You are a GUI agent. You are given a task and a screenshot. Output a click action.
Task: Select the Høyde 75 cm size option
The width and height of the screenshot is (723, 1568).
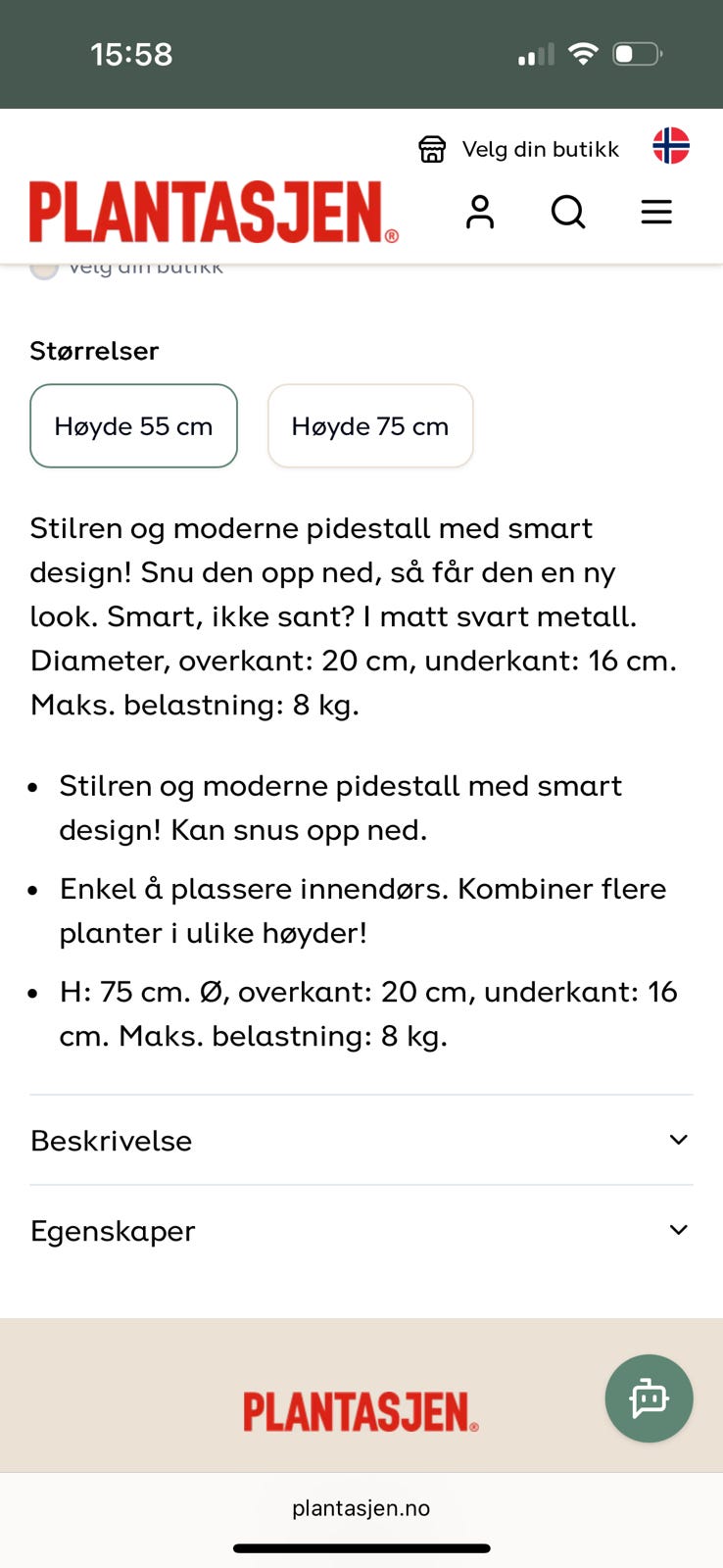[x=369, y=425]
